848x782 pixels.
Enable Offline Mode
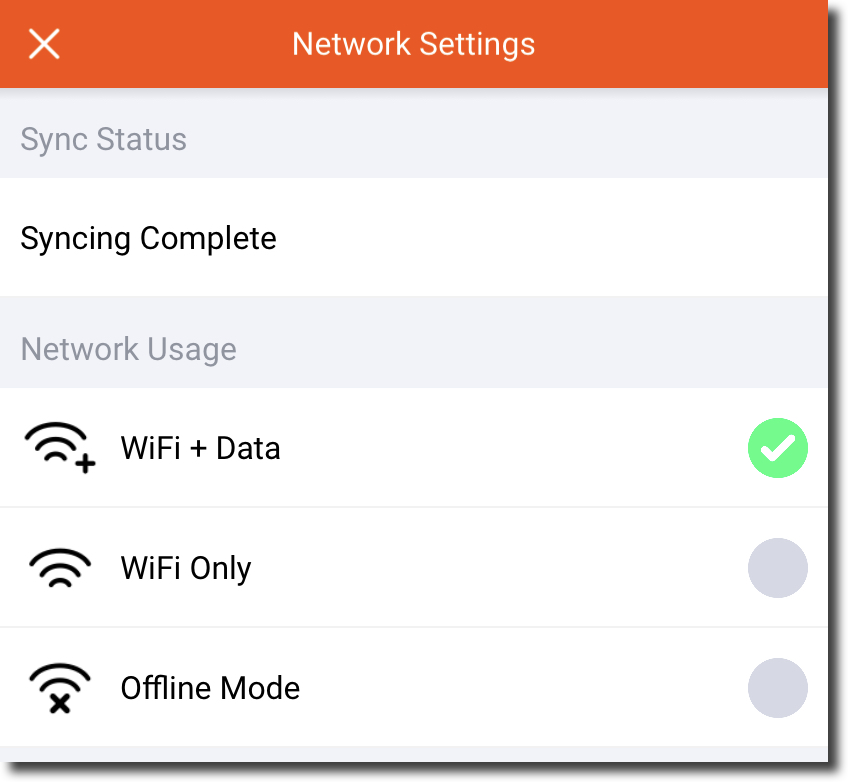tap(777, 688)
